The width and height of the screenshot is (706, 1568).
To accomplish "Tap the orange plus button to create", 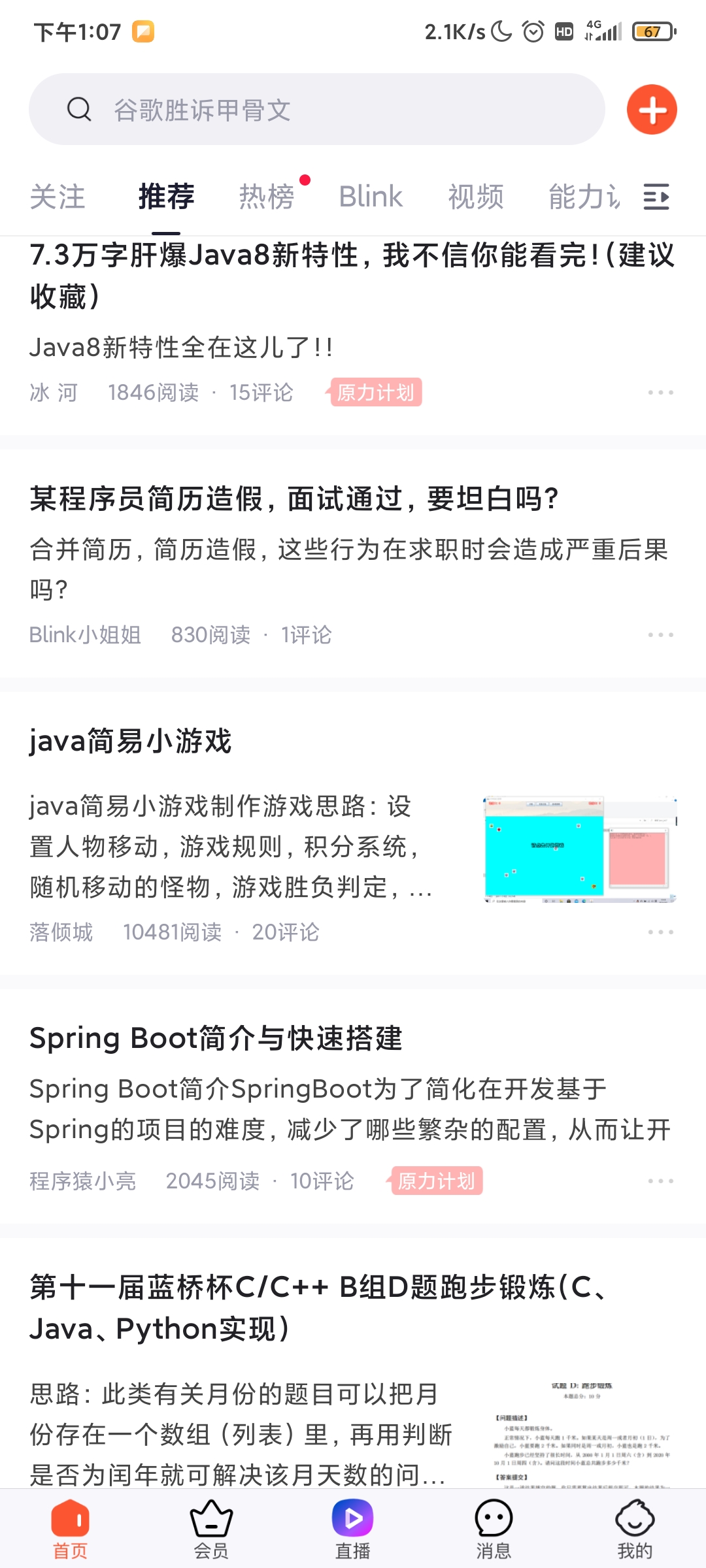I will 651,110.
